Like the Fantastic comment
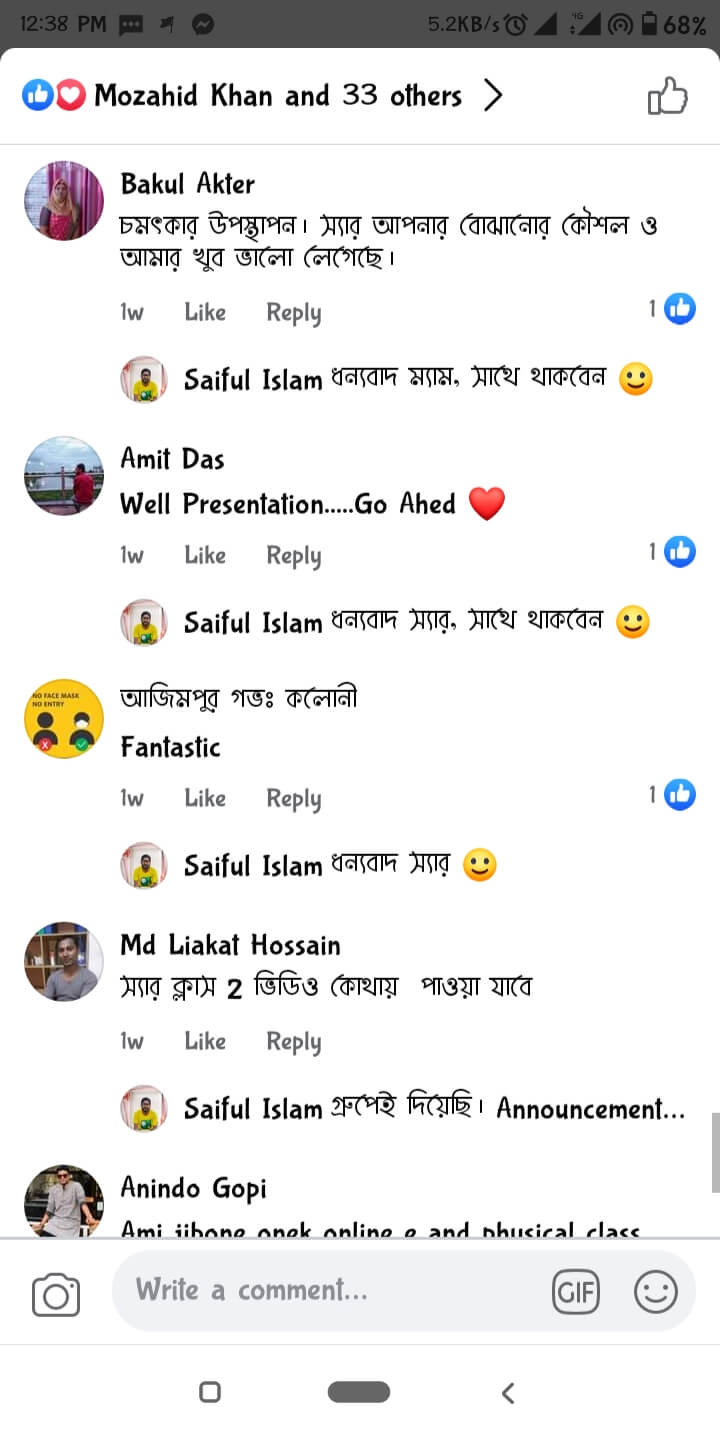 204,798
